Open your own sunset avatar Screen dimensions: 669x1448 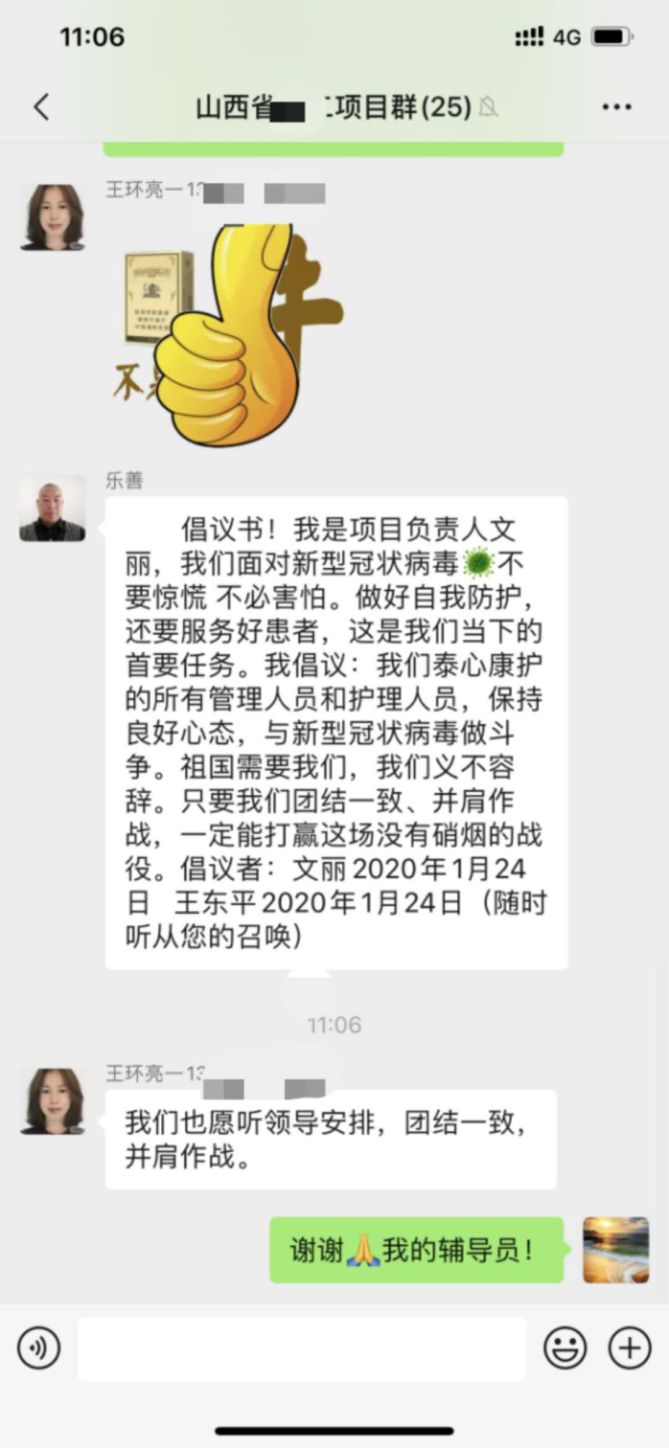(615, 1250)
